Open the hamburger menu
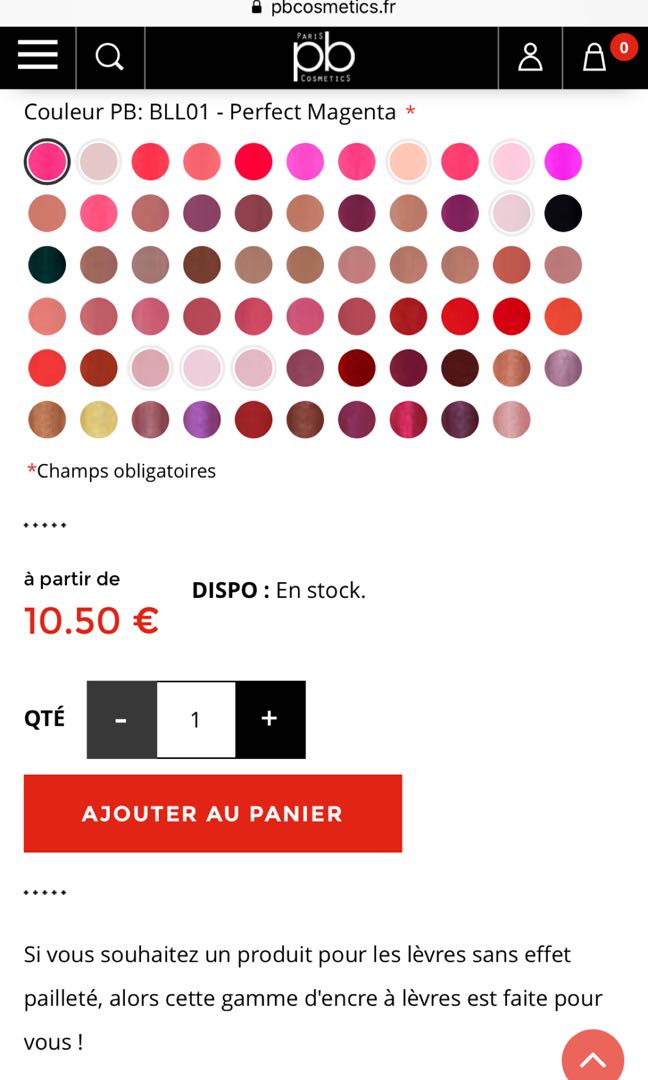 click(x=37, y=56)
